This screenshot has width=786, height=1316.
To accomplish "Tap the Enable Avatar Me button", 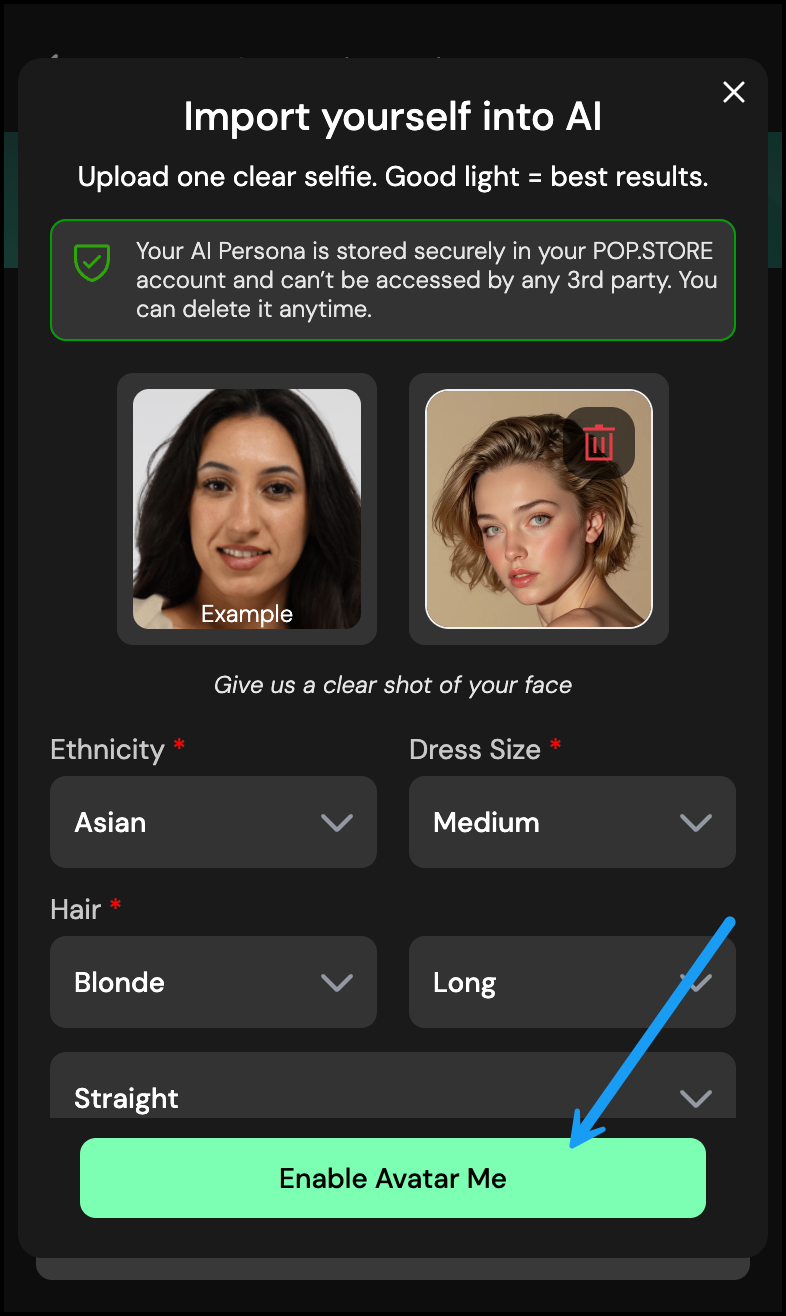I will click(x=393, y=1178).
